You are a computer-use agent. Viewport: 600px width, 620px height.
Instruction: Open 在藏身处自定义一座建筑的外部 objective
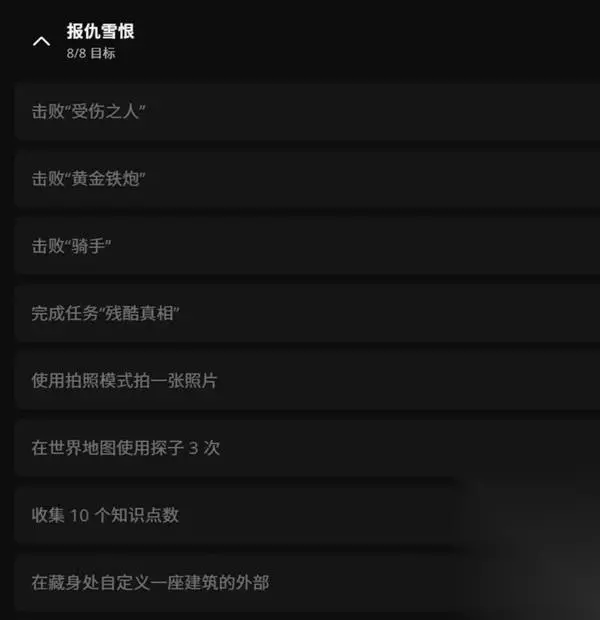pos(307,582)
